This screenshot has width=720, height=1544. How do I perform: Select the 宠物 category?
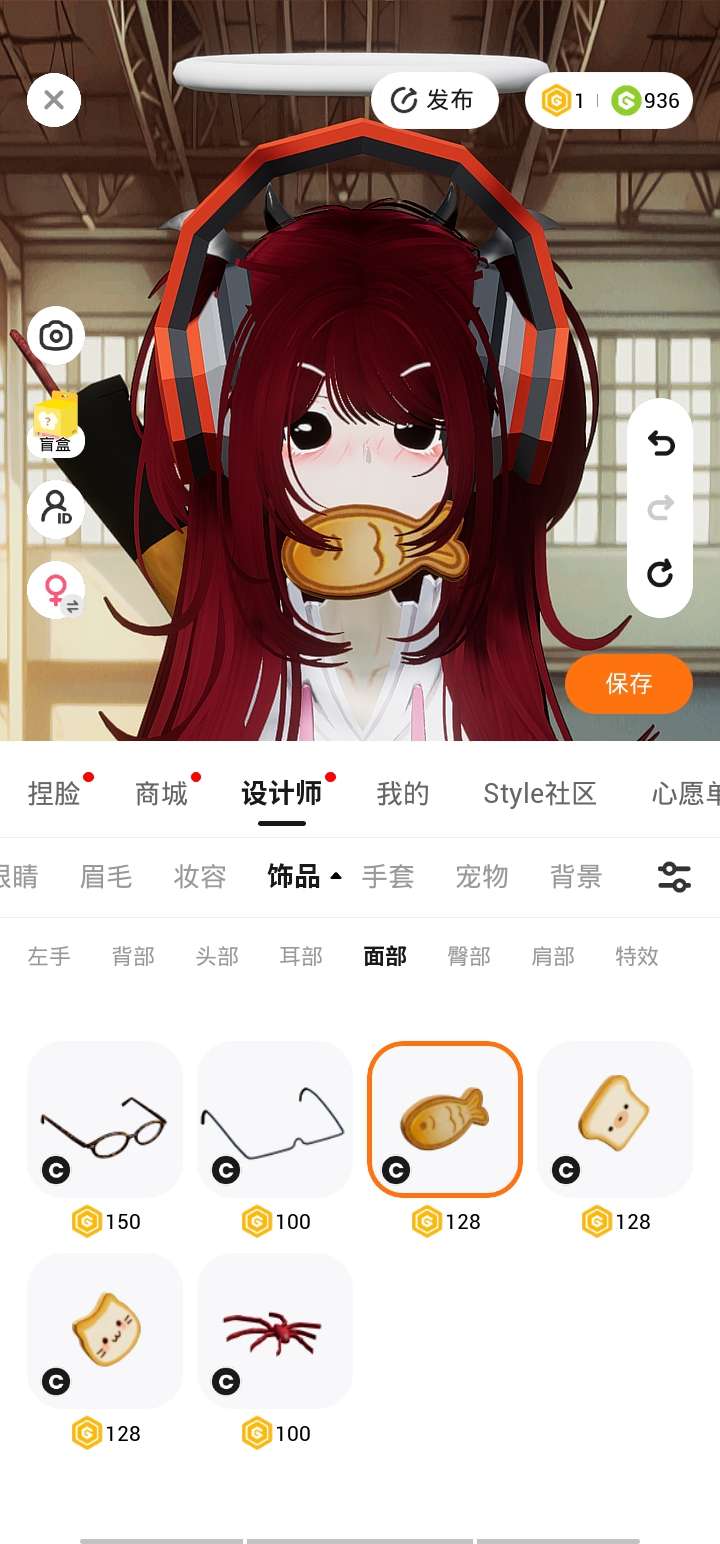[x=482, y=877]
